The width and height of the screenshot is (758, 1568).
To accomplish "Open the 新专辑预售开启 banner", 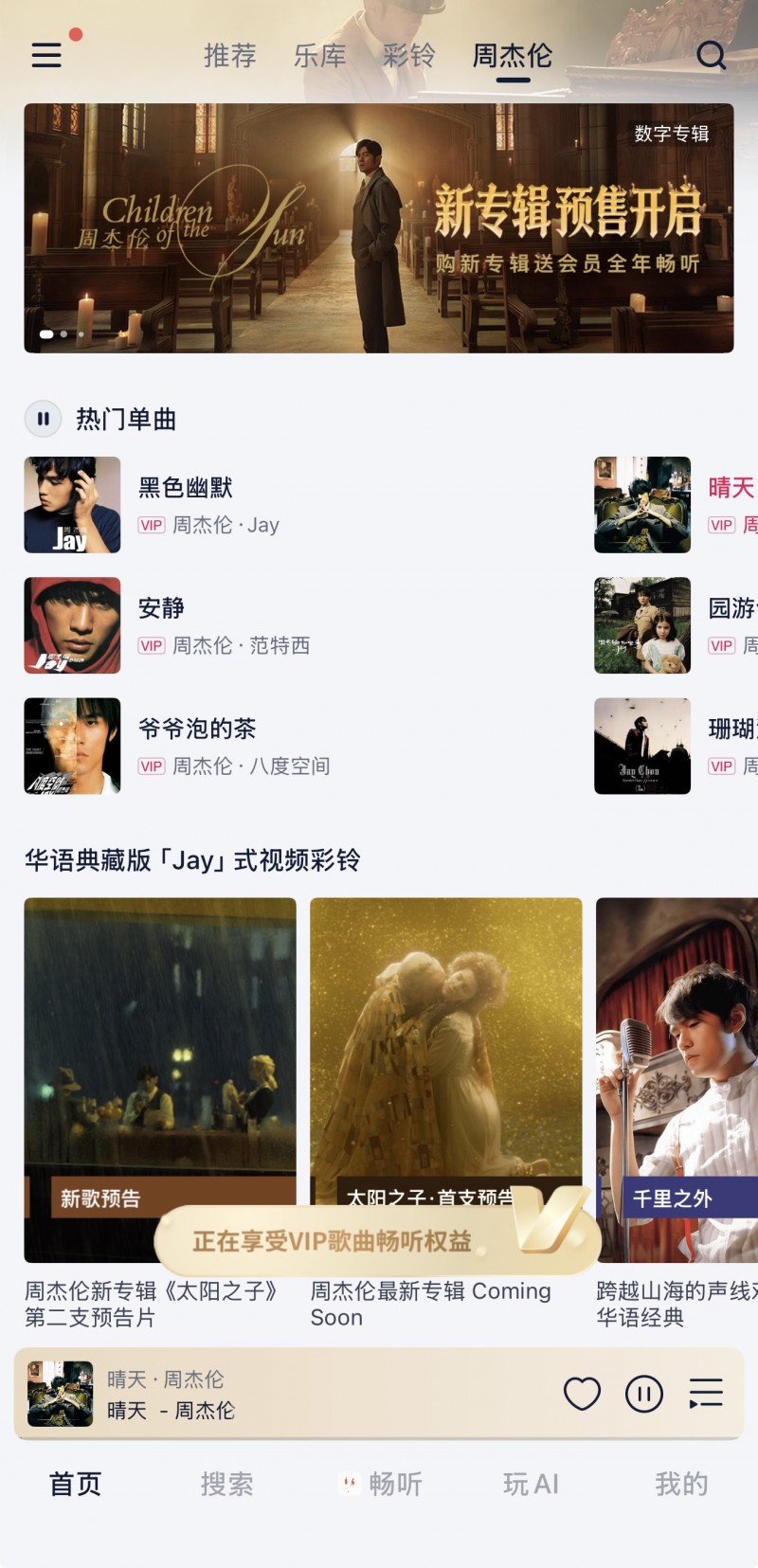I will 379,228.
